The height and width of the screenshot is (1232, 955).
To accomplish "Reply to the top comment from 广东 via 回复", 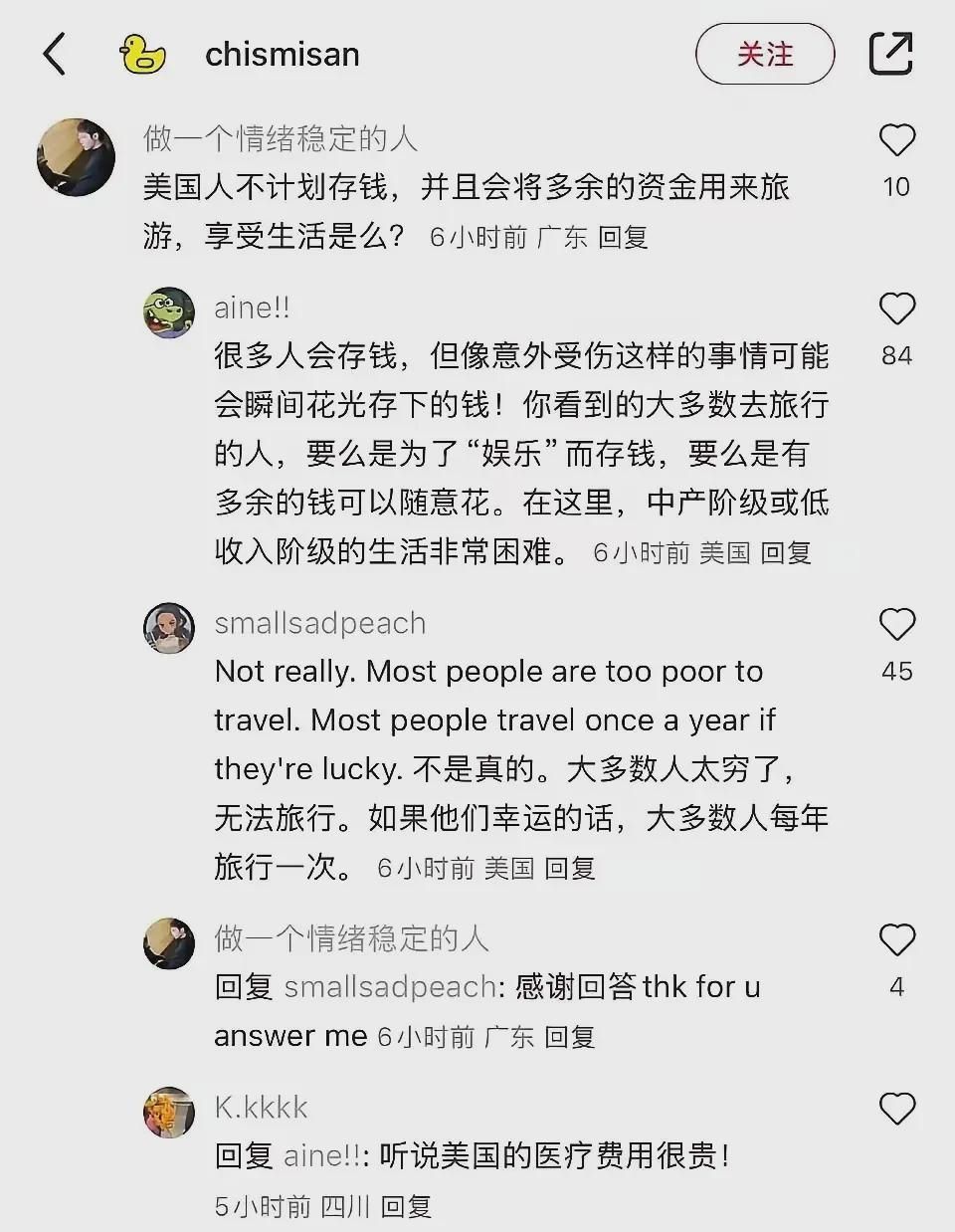I will (x=623, y=238).
